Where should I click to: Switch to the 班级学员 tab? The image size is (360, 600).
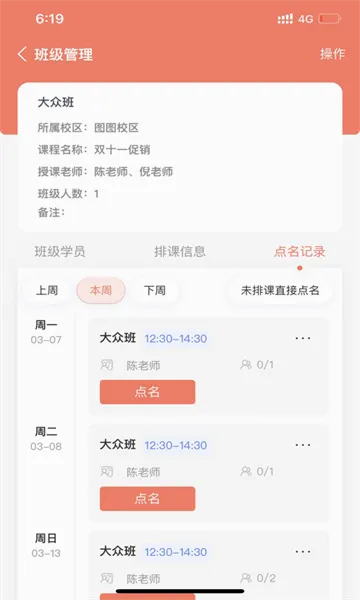[60, 251]
